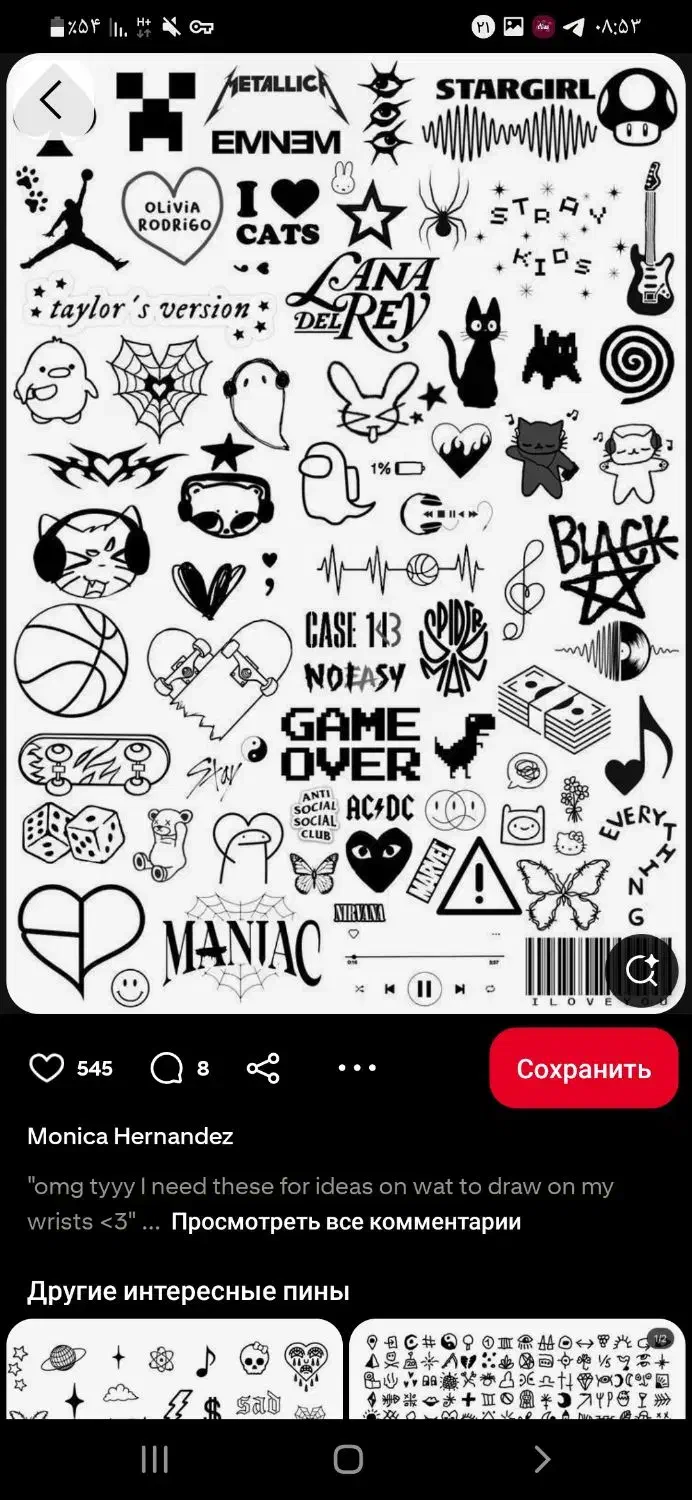Open the doodle pin with the sad skull
Screen dimensions: 692x1500
[174, 1370]
